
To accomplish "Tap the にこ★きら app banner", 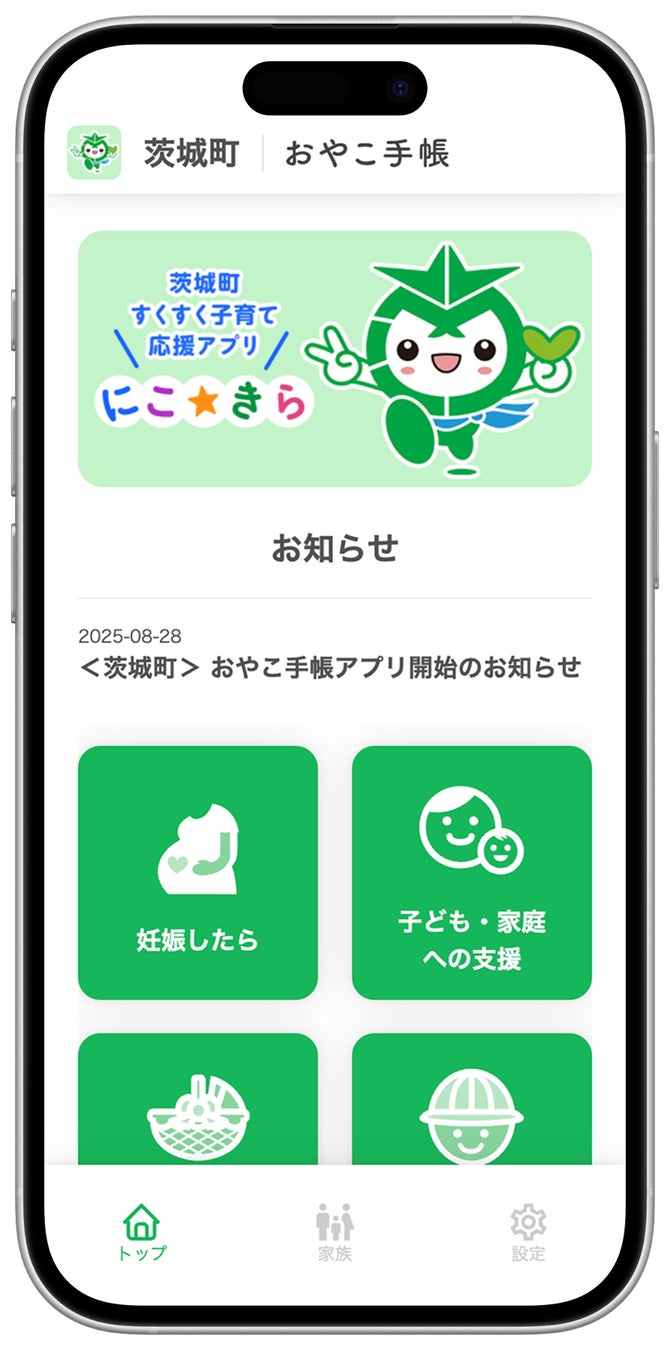I will click(x=334, y=359).
